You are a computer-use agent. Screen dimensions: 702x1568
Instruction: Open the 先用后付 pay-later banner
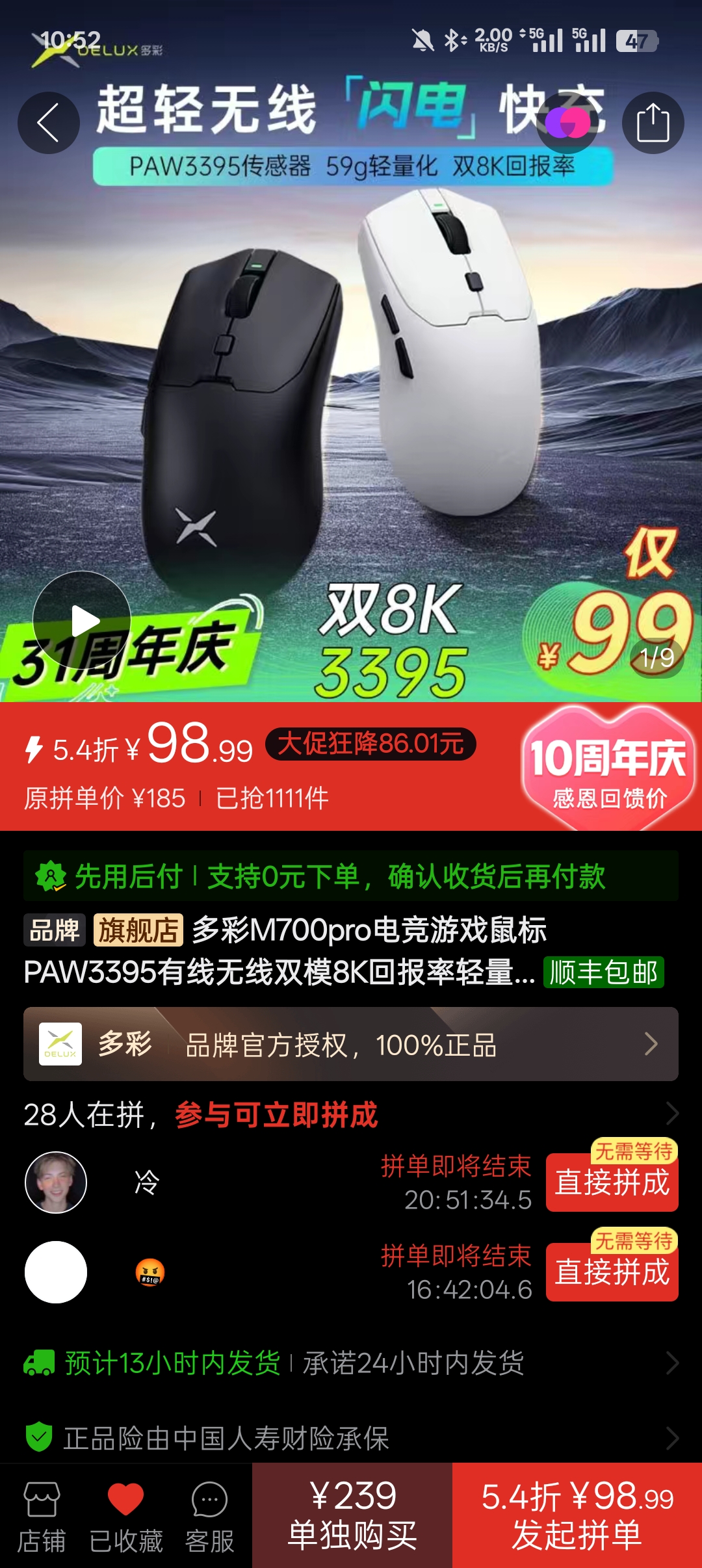pyautogui.click(x=351, y=876)
